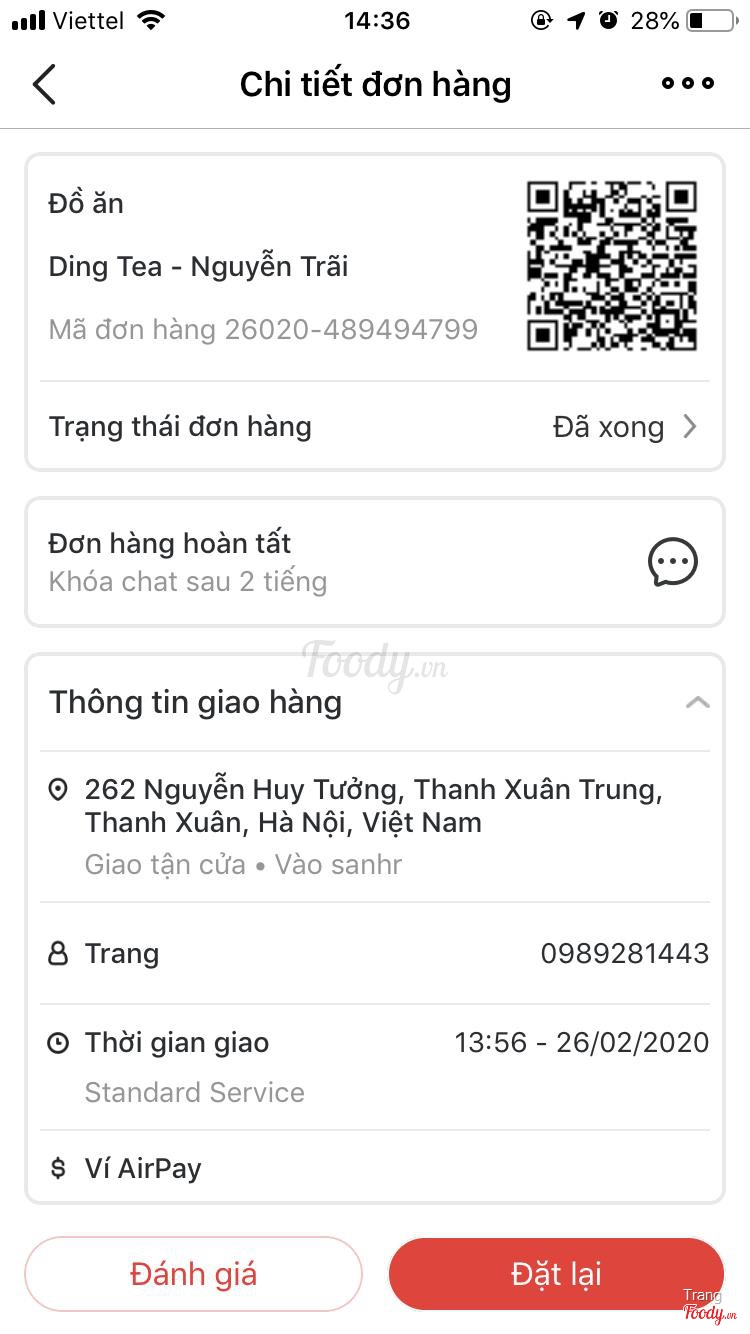This screenshot has height=1334, width=750.
Task: Tap the Đánh giá button
Action: click(193, 1274)
